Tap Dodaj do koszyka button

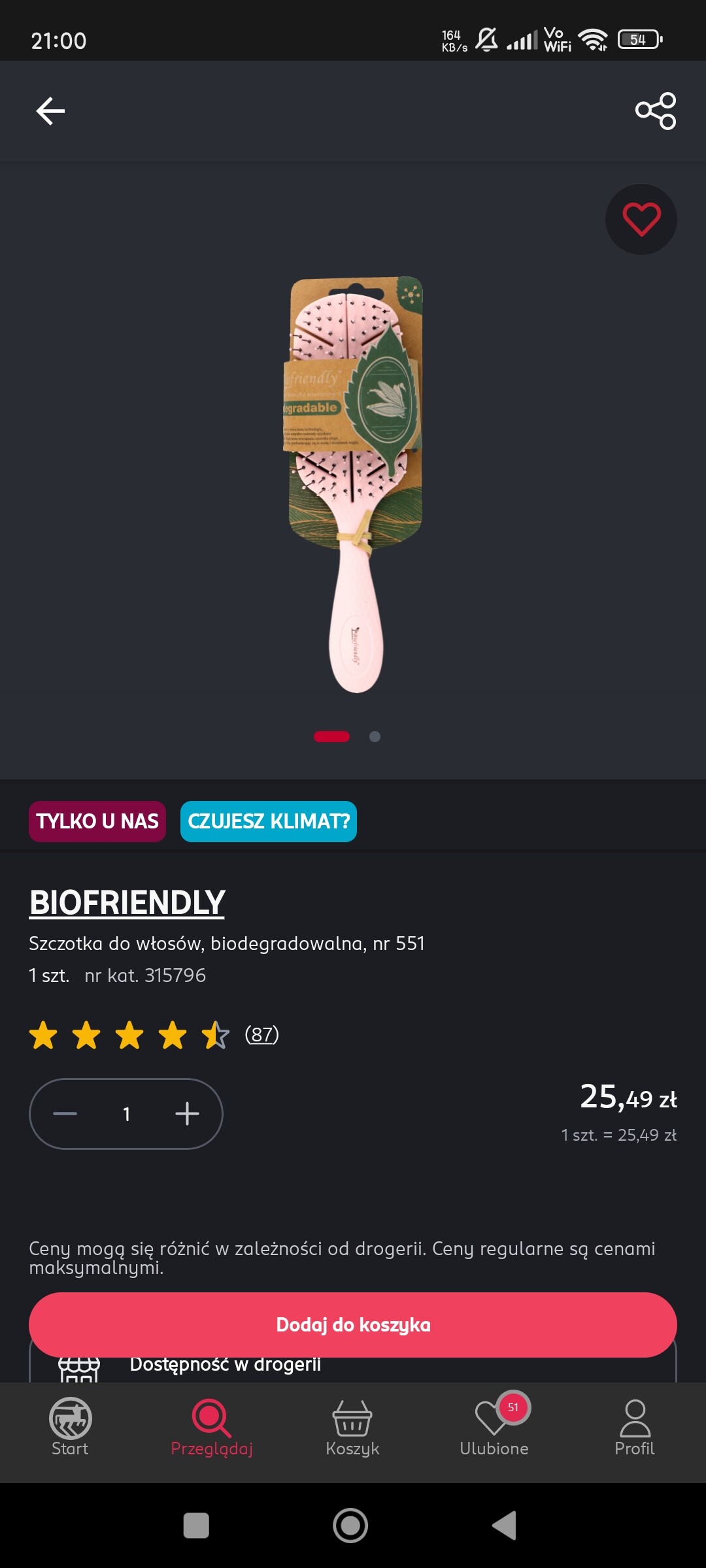tap(353, 1325)
